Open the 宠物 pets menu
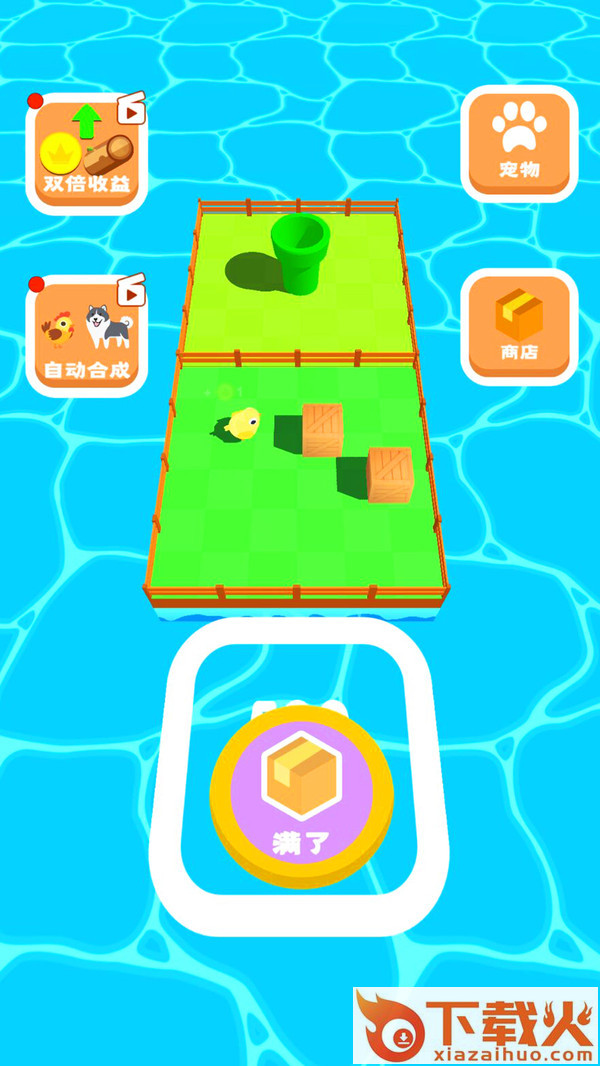 [x=519, y=143]
